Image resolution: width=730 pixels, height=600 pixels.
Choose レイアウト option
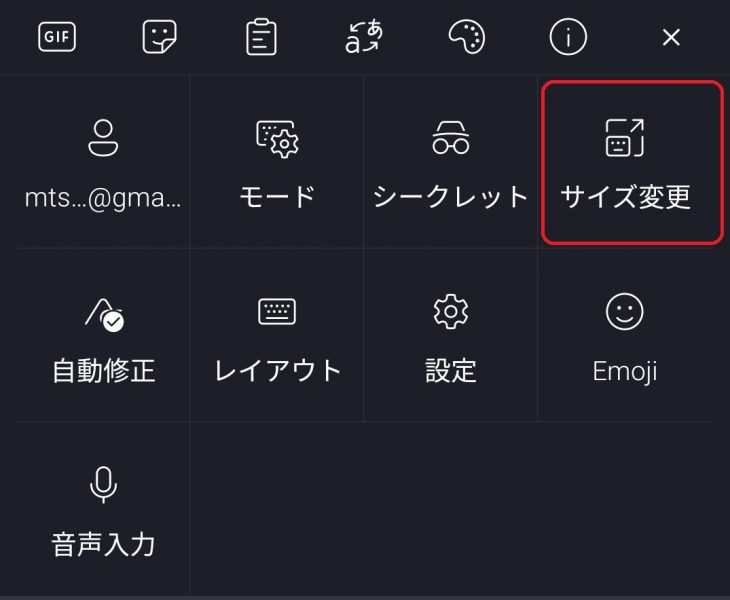point(277,336)
